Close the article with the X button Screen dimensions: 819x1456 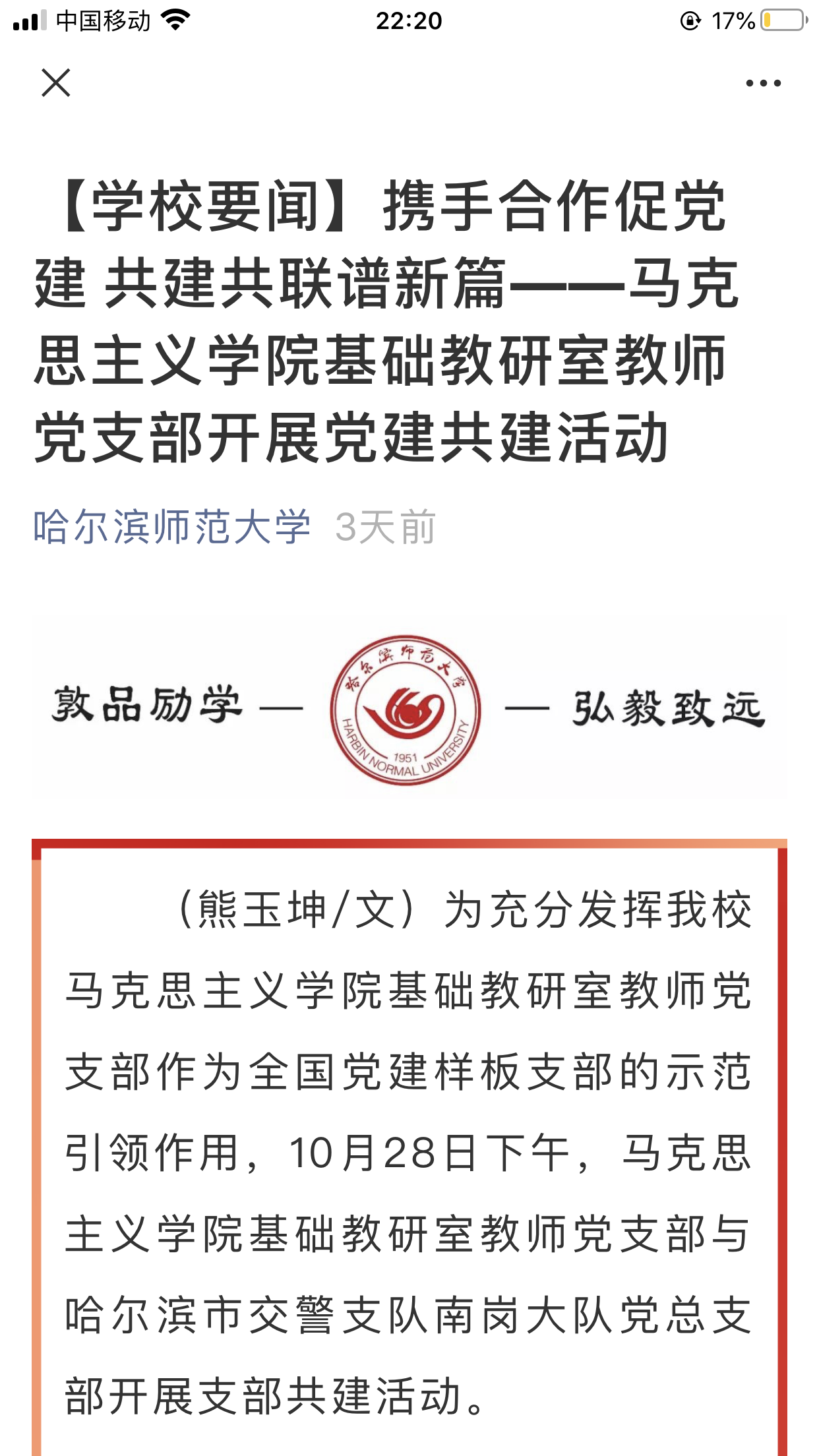tap(56, 83)
